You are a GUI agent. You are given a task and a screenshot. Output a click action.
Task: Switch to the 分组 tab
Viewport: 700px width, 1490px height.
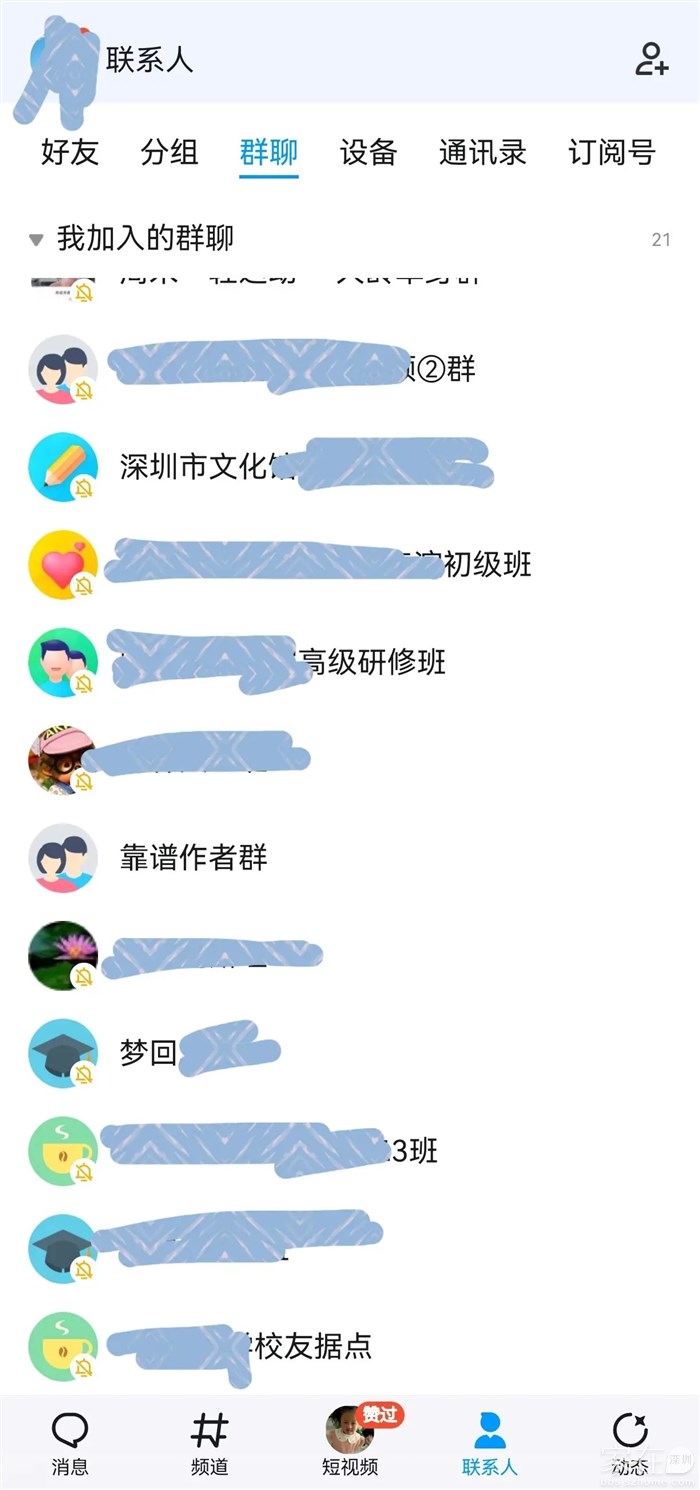[x=169, y=153]
